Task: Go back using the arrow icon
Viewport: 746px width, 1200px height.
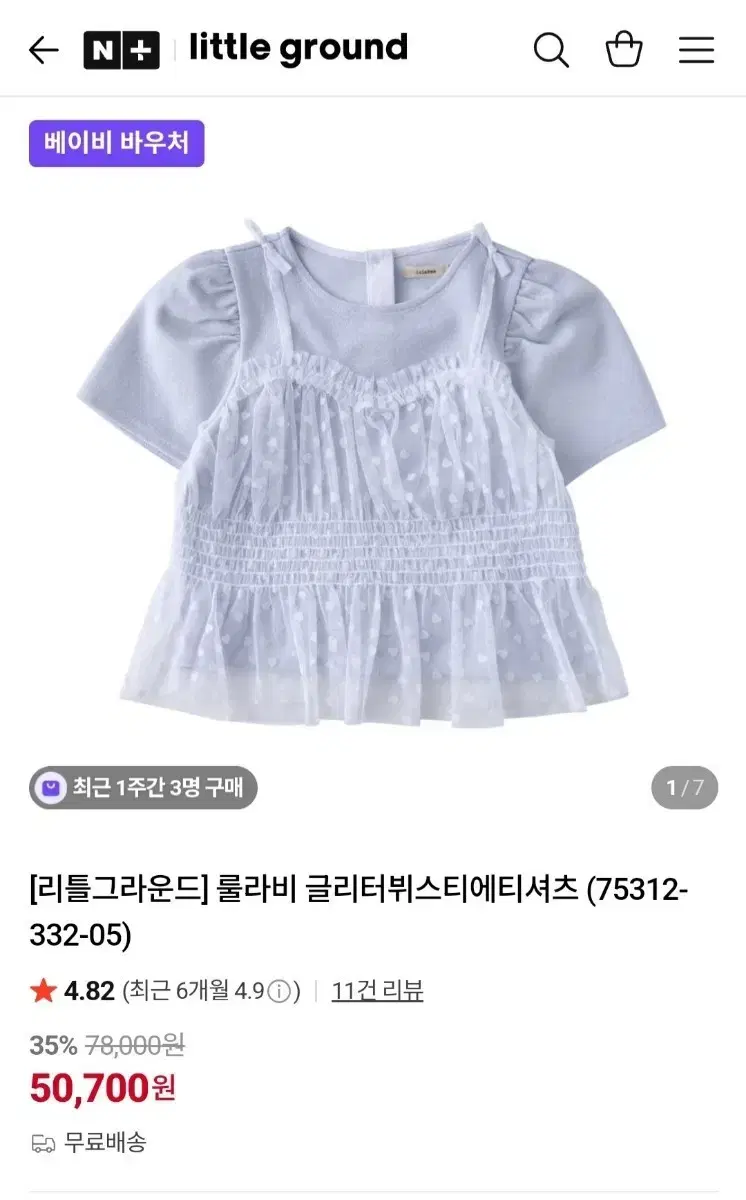Action: (x=44, y=50)
